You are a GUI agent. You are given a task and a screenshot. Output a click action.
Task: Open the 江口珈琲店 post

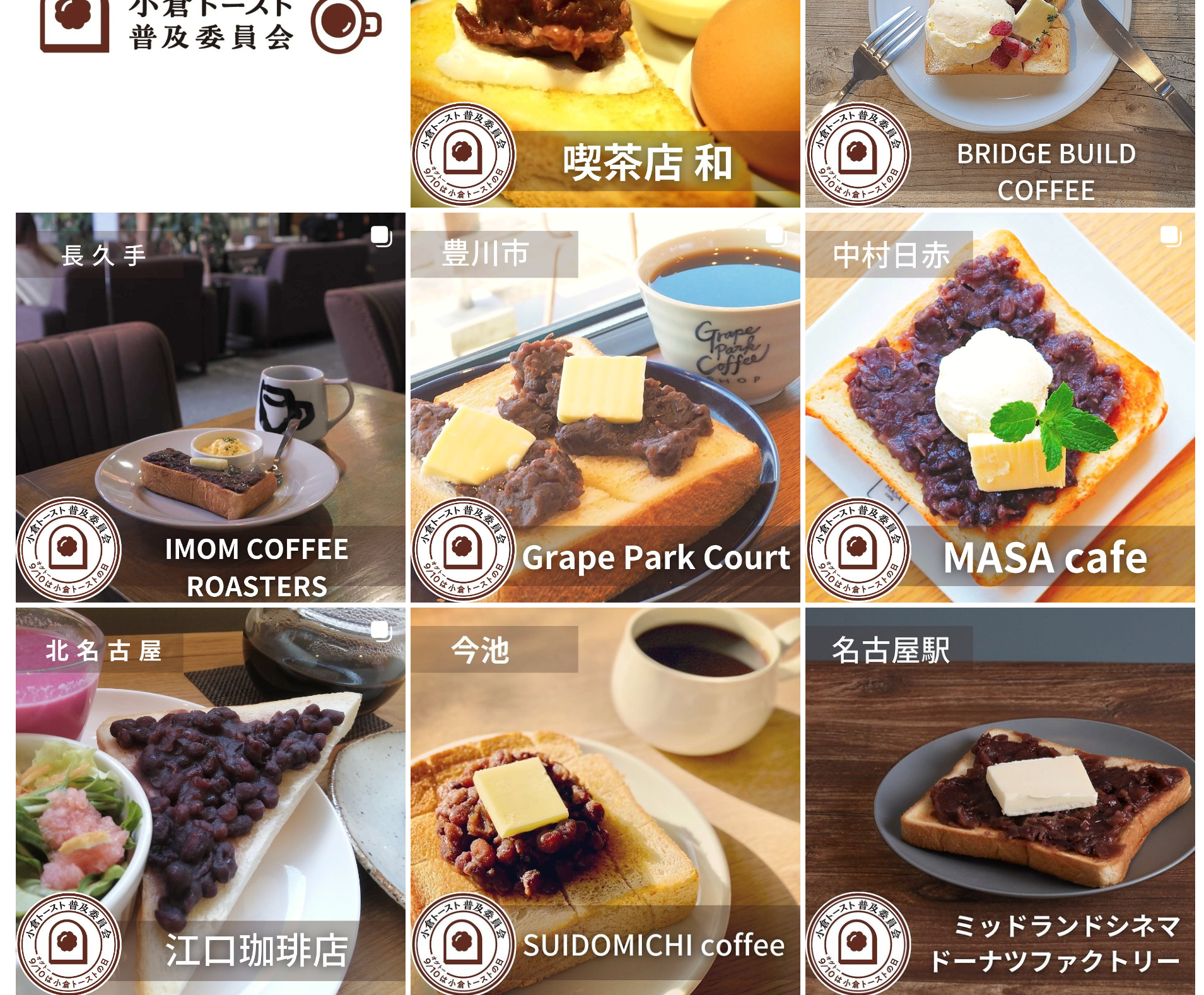(210, 801)
